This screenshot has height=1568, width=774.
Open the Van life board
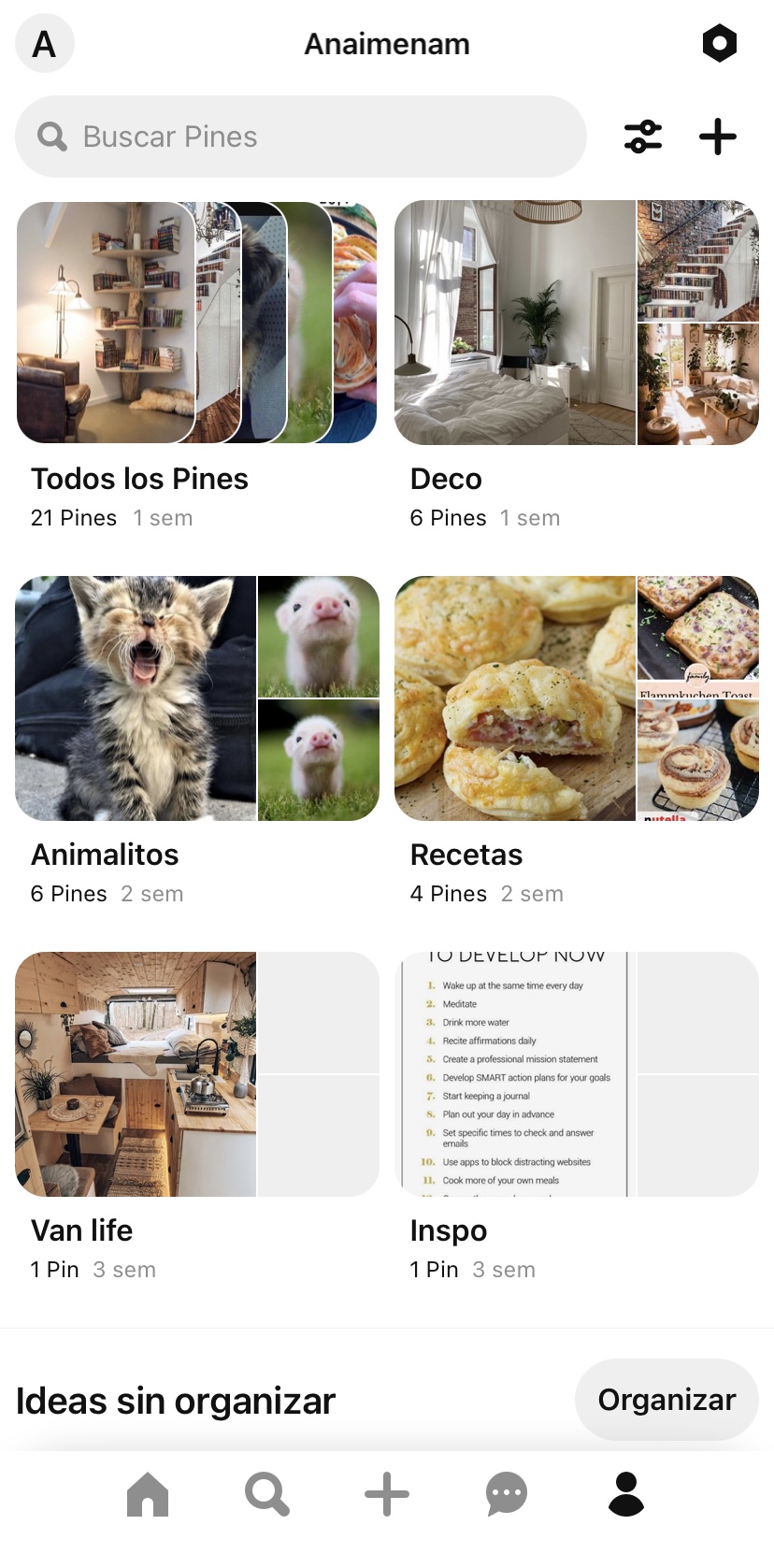tap(197, 1074)
